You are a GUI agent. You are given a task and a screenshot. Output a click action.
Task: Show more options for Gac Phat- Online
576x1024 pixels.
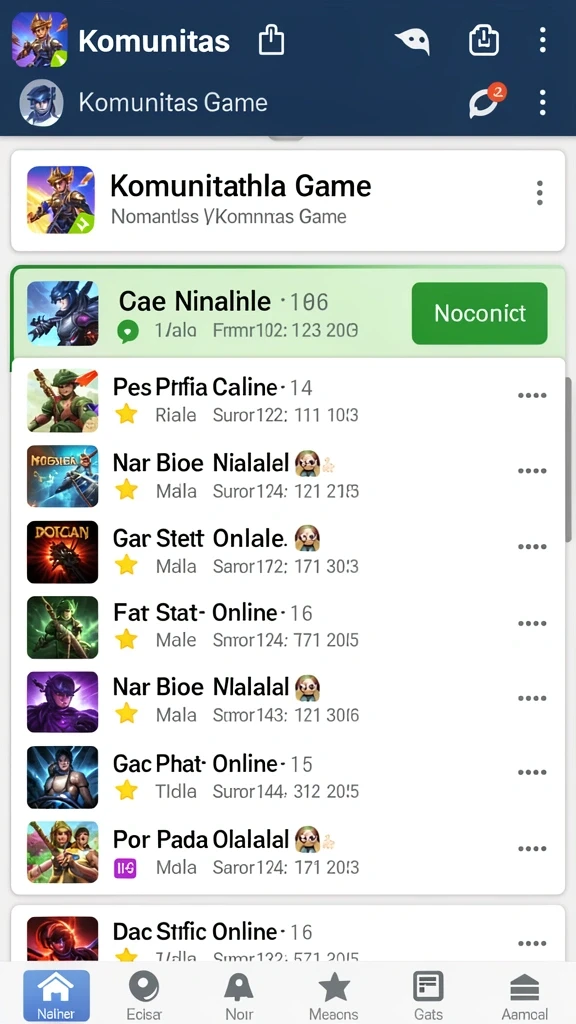pyautogui.click(x=532, y=773)
